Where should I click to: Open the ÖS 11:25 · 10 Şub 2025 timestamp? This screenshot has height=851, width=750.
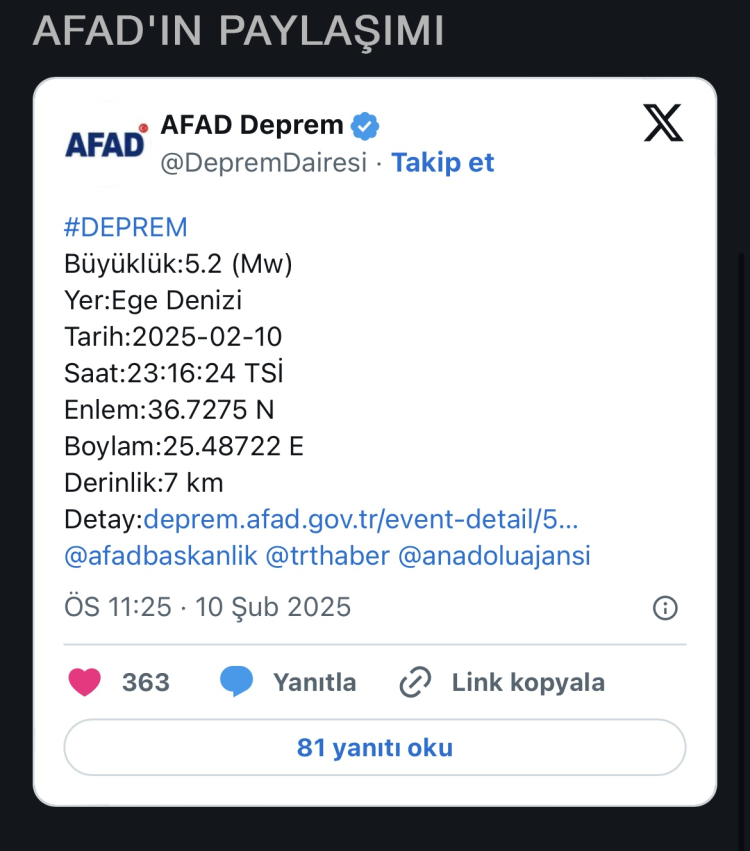pyautogui.click(x=207, y=606)
